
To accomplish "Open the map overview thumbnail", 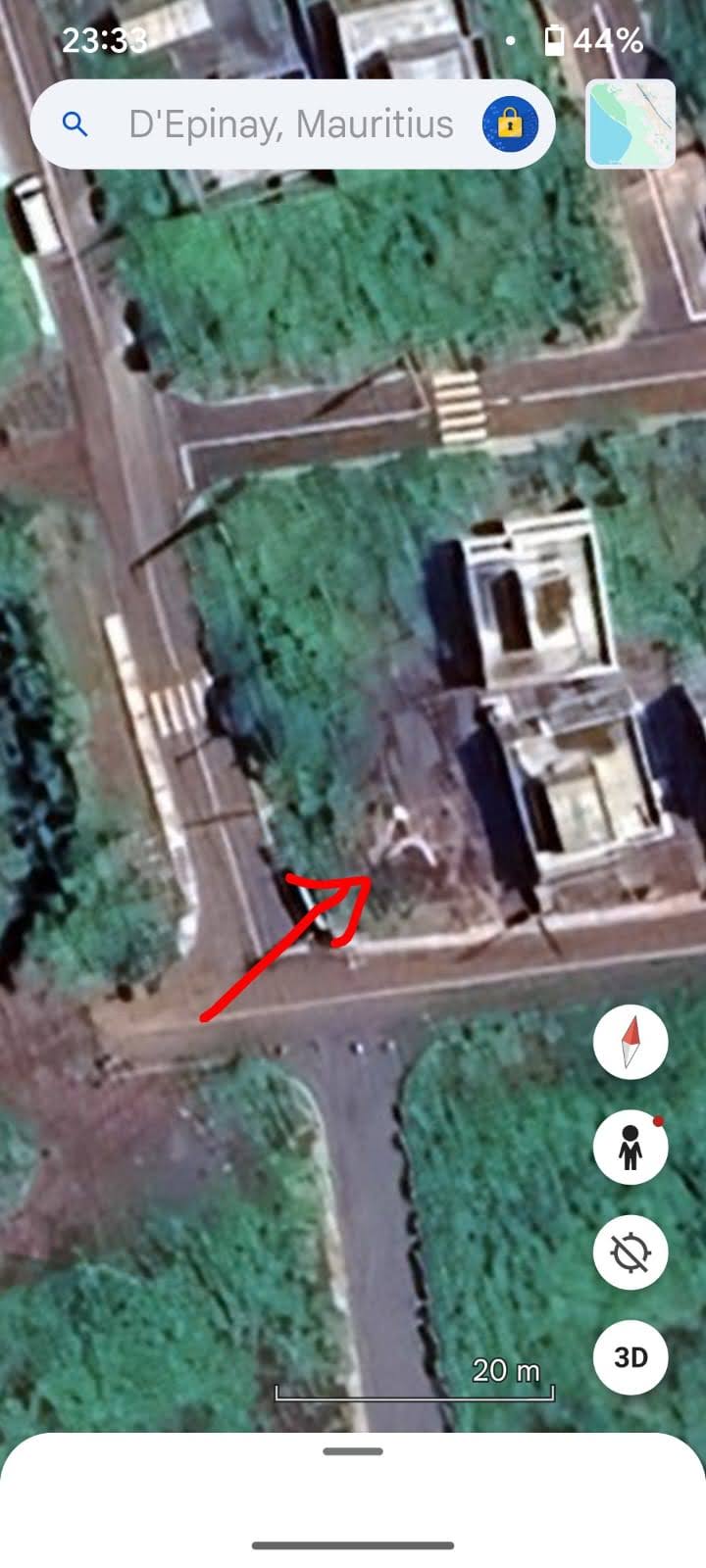I will (630, 124).
